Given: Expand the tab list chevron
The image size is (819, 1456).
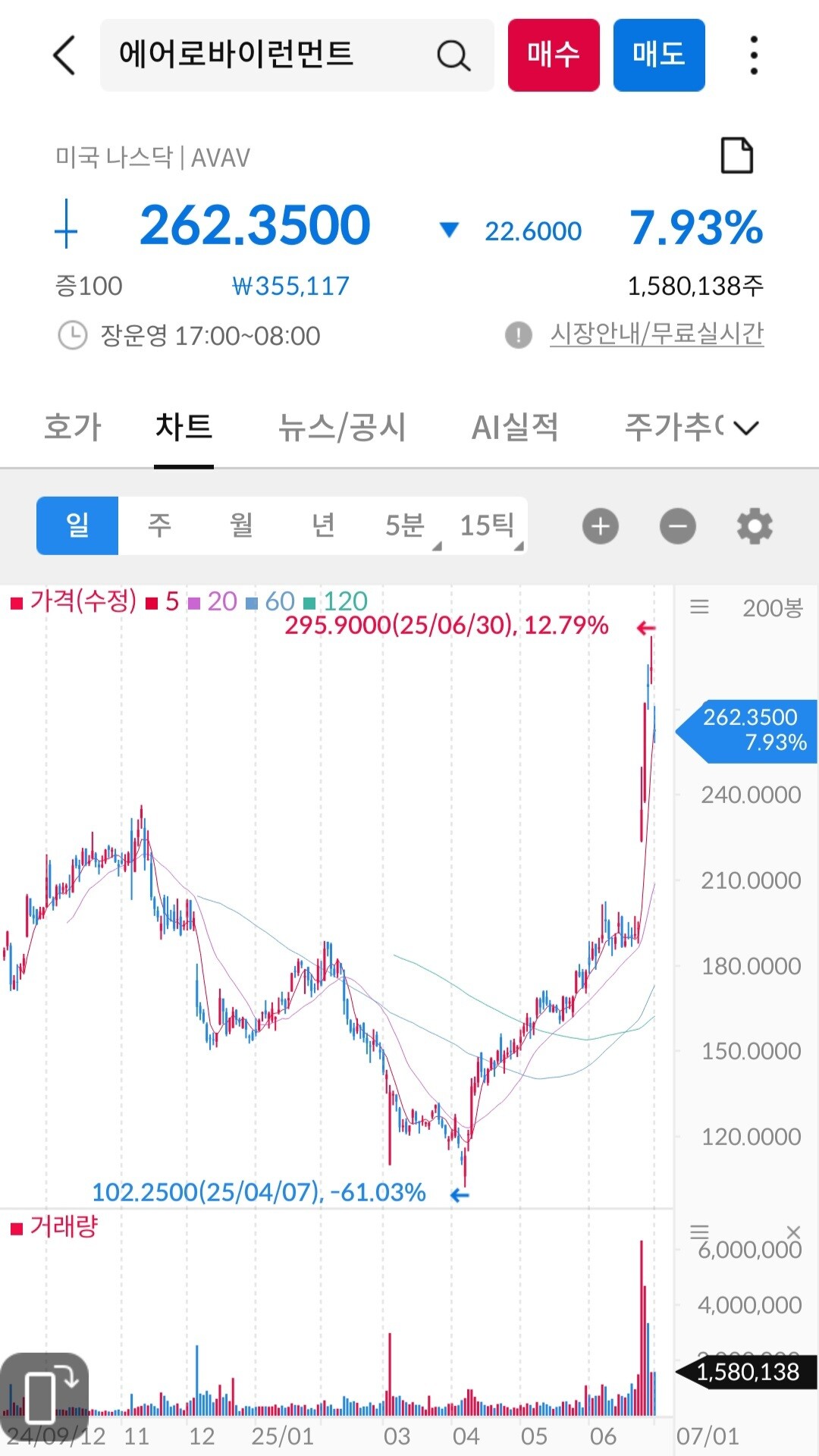Looking at the screenshot, I should tap(746, 428).
